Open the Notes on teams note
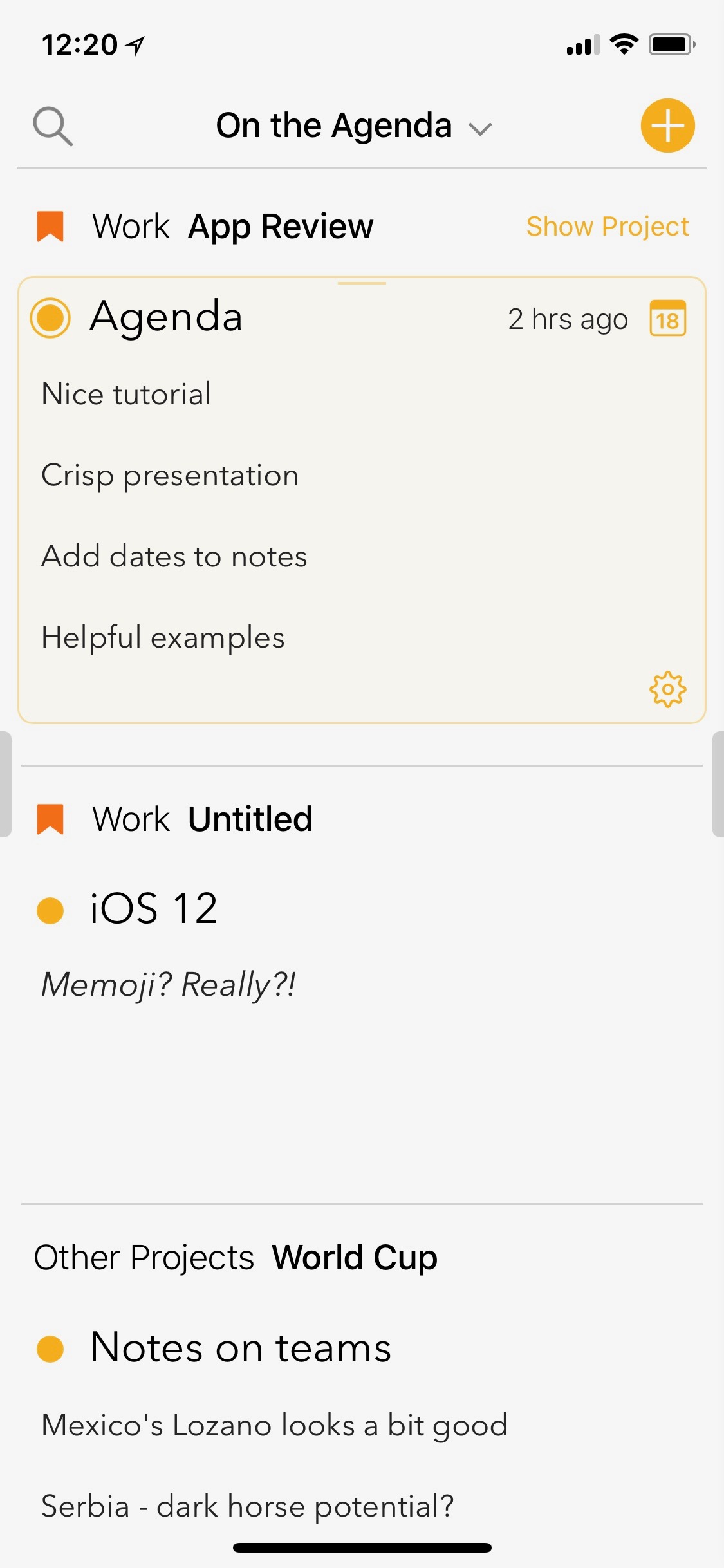 point(241,1347)
